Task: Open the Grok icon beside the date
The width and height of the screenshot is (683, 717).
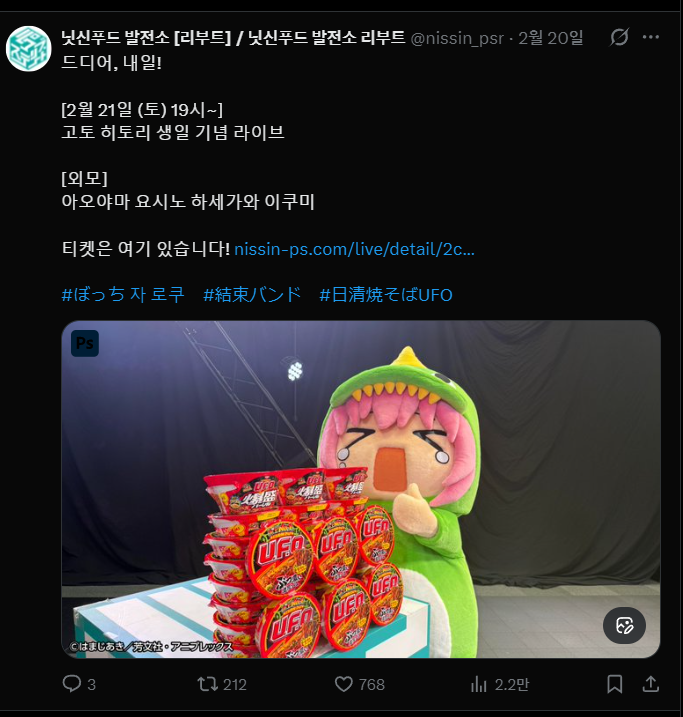Action: point(619,38)
